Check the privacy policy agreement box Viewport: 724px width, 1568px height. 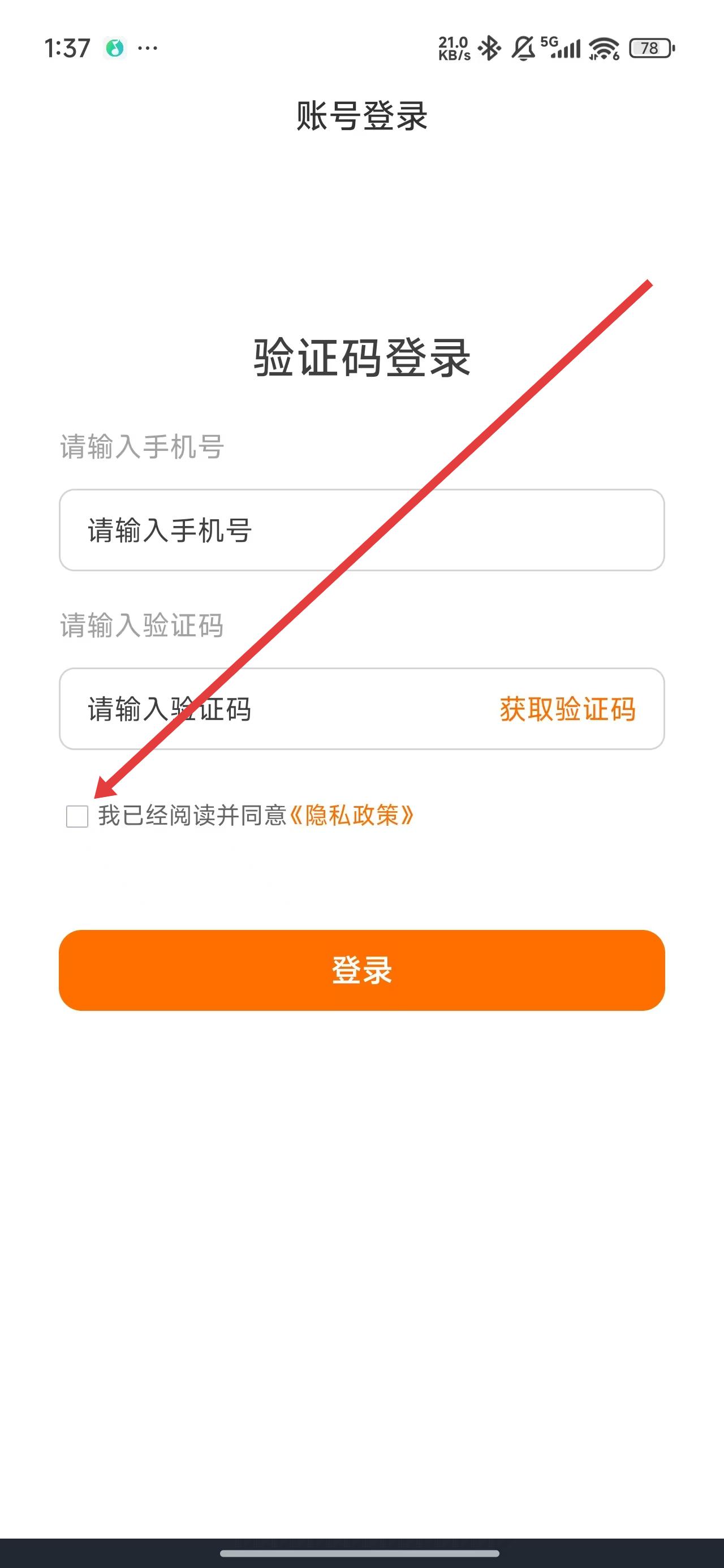point(77,816)
